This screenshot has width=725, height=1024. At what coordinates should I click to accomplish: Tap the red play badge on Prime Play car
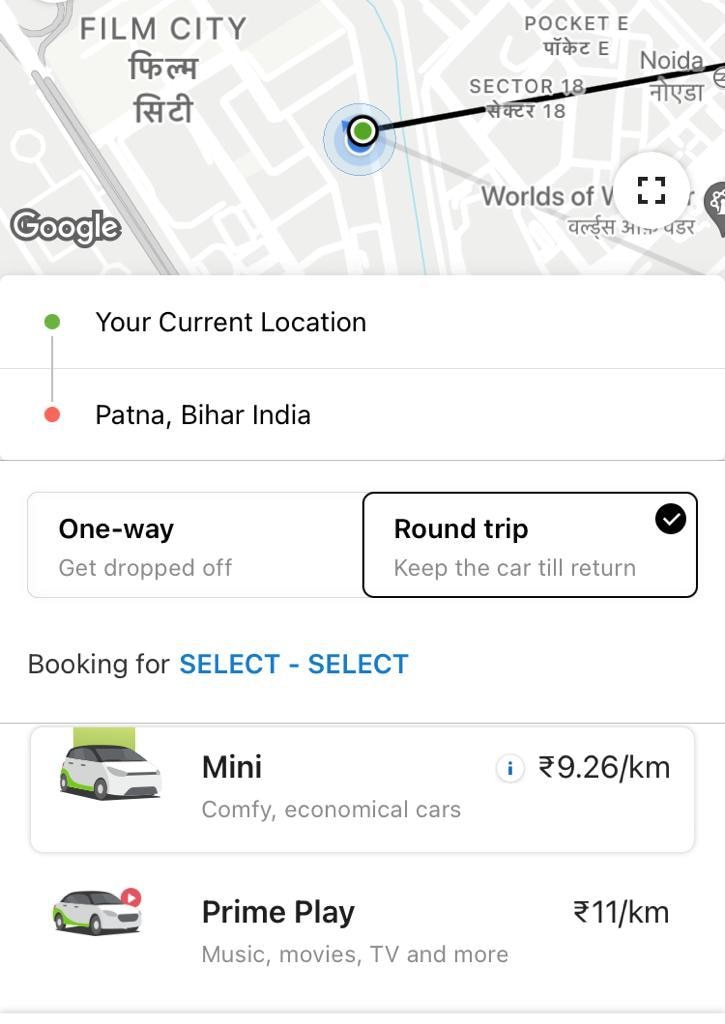pyautogui.click(x=130, y=898)
